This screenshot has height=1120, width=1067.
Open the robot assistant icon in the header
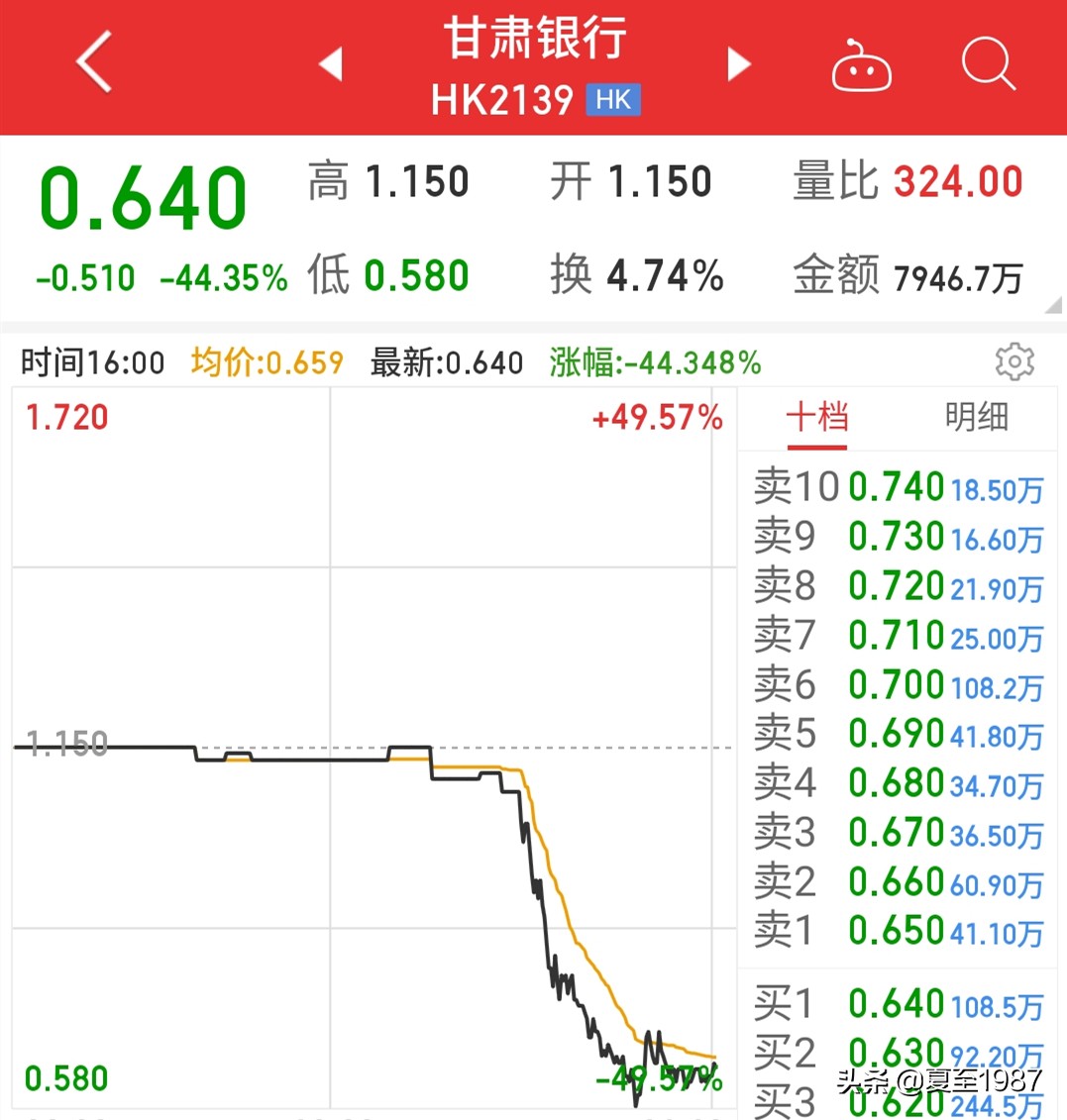860,62
